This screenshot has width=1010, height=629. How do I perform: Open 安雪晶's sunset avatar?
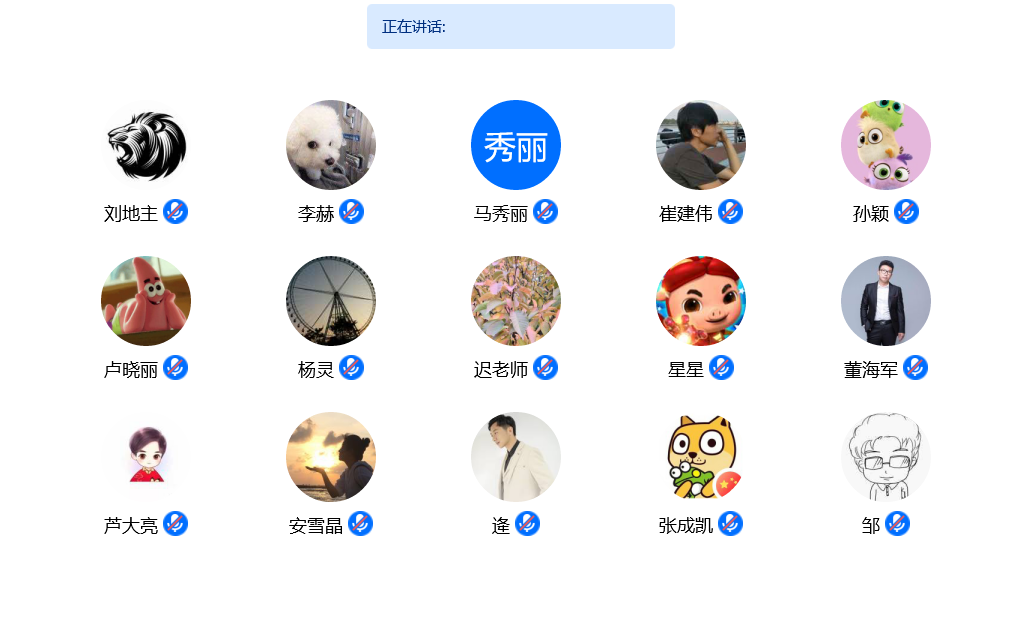pos(331,457)
